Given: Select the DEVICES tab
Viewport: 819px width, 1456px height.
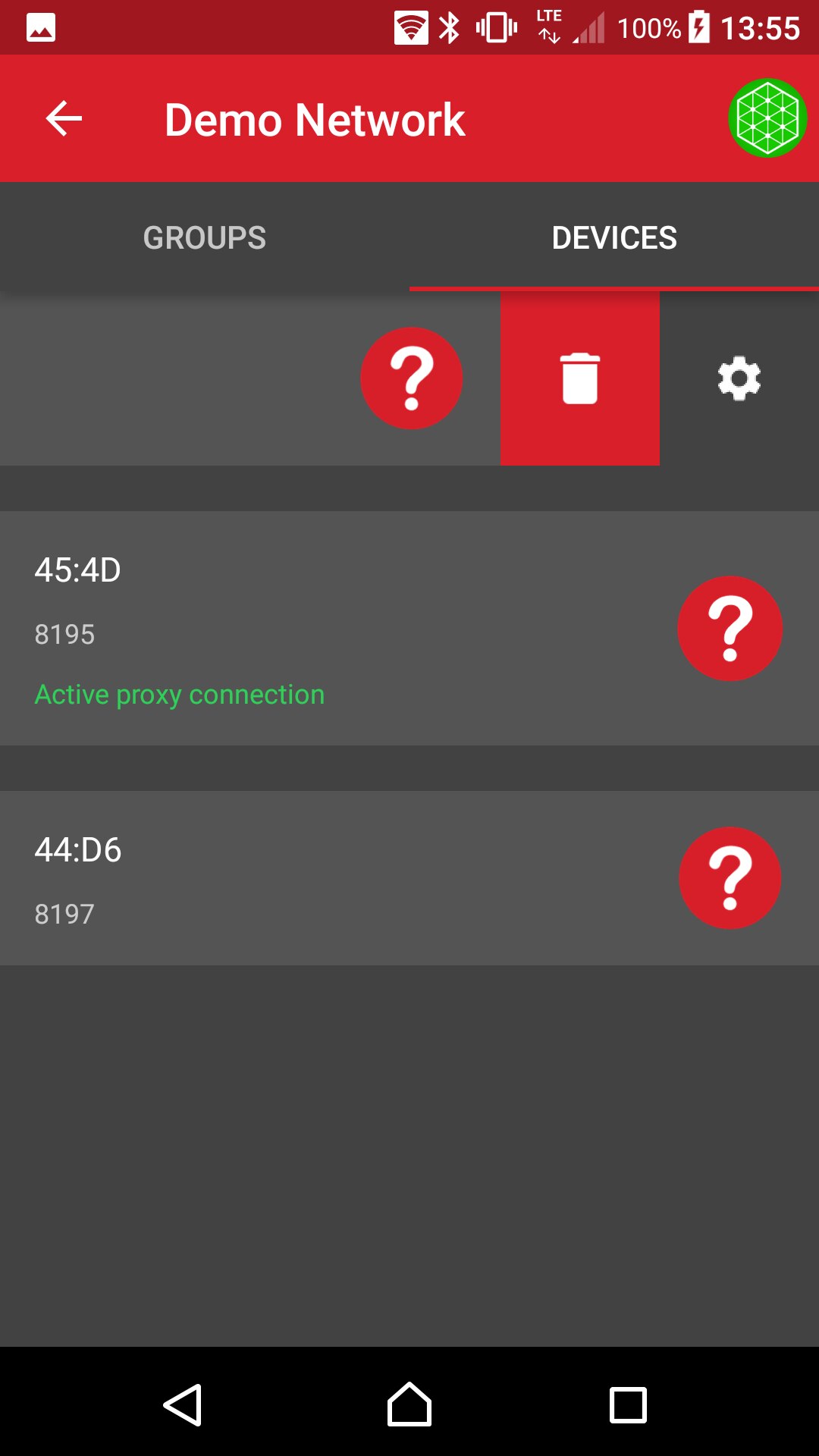Looking at the screenshot, I should coord(613,237).
